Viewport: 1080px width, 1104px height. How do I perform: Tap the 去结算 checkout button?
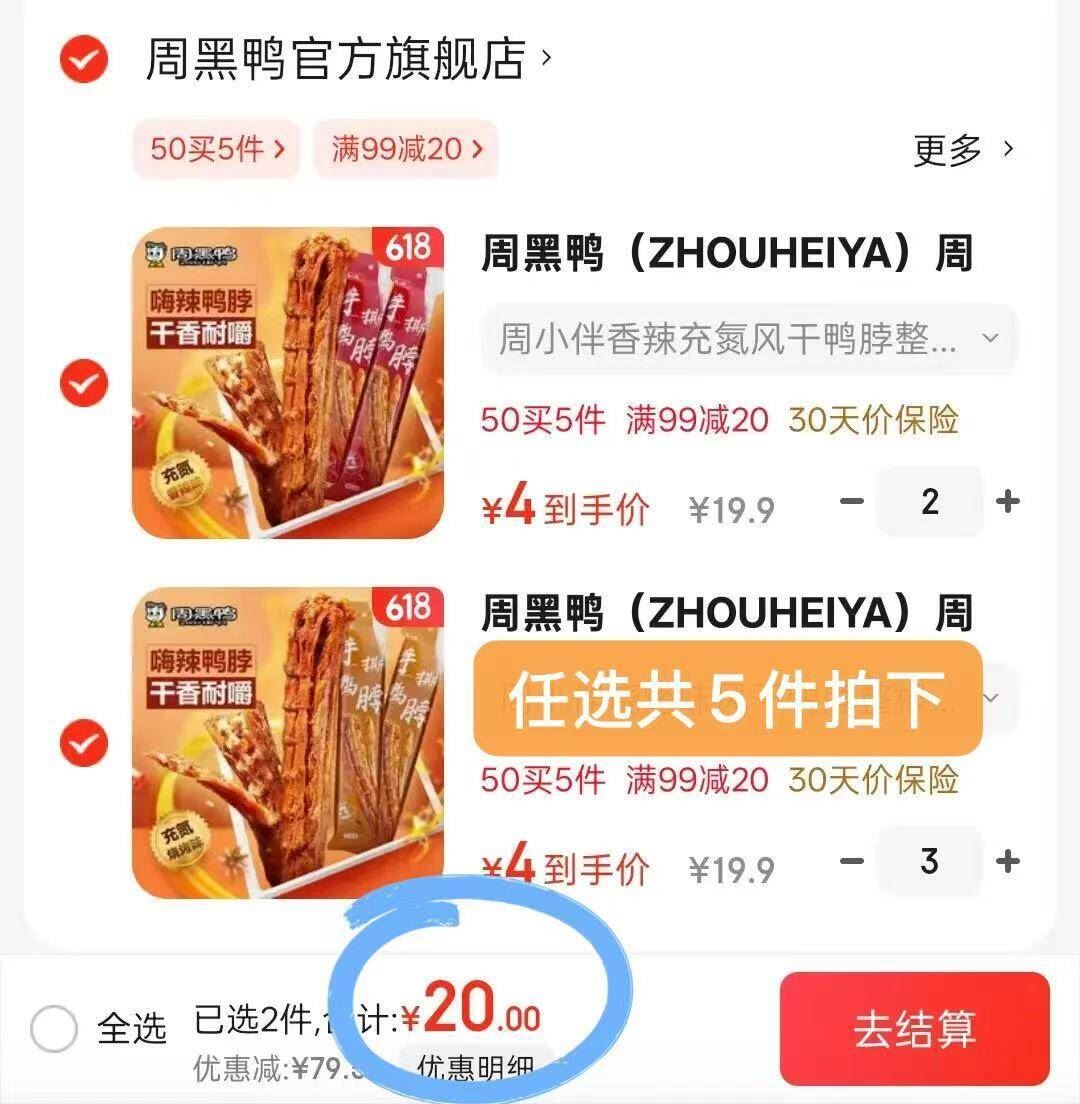[x=915, y=1029]
